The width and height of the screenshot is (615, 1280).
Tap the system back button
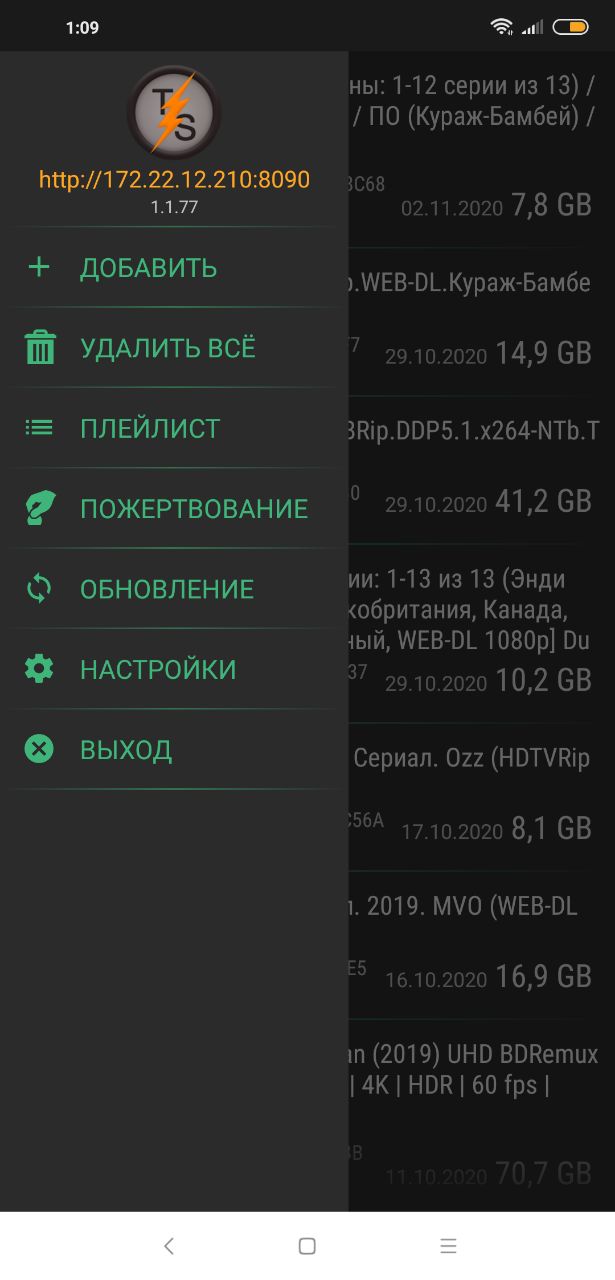click(168, 1246)
